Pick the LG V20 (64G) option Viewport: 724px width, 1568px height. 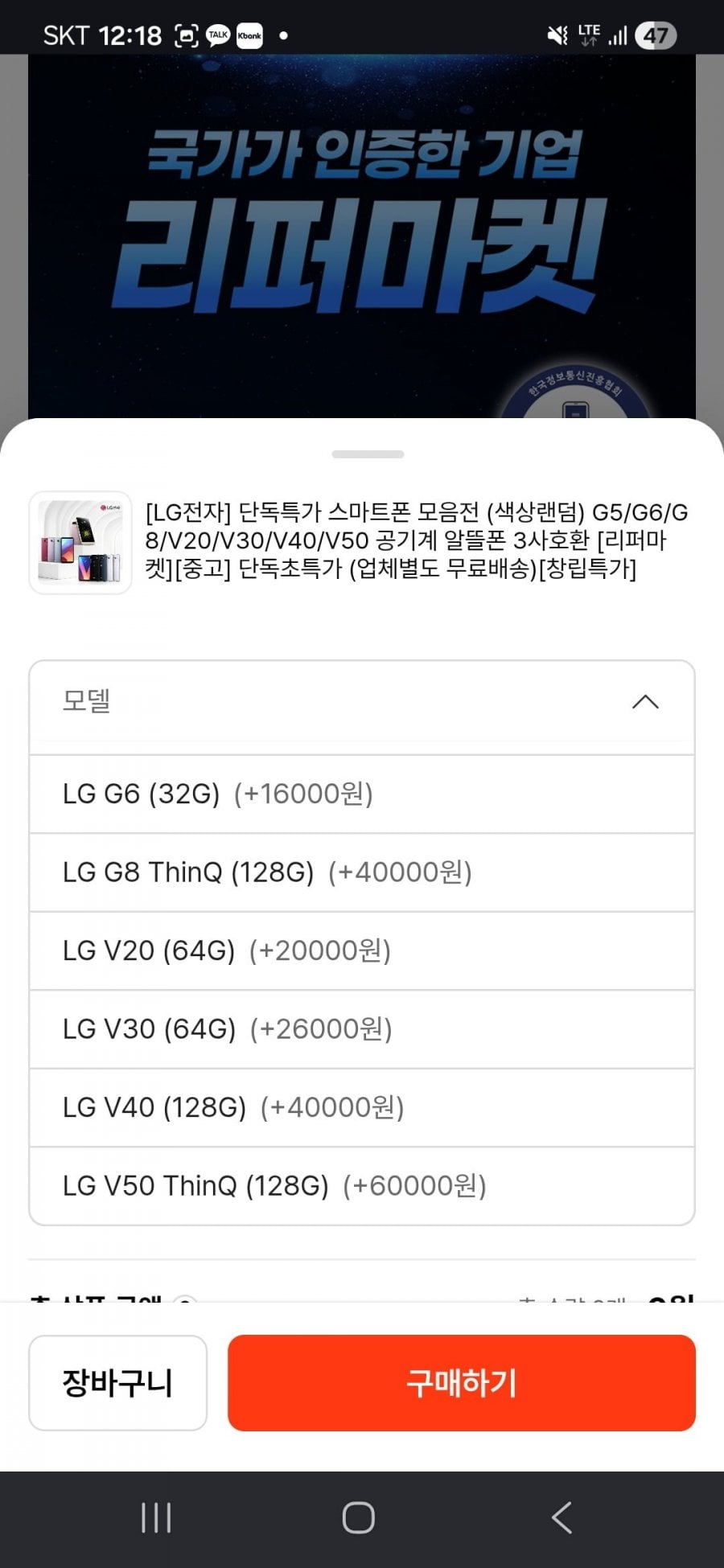[x=362, y=950]
